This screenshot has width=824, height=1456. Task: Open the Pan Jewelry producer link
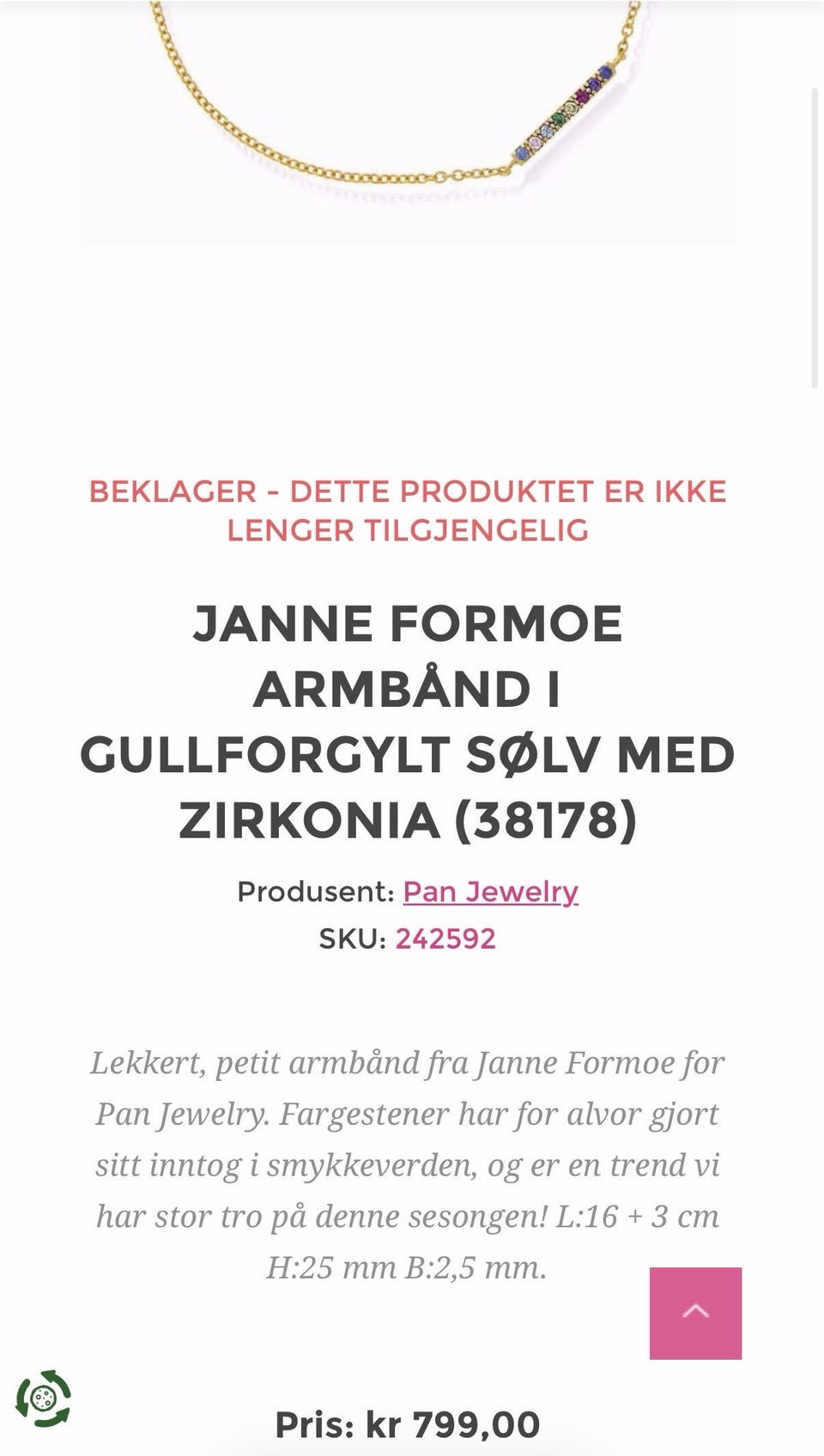point(492,892)
